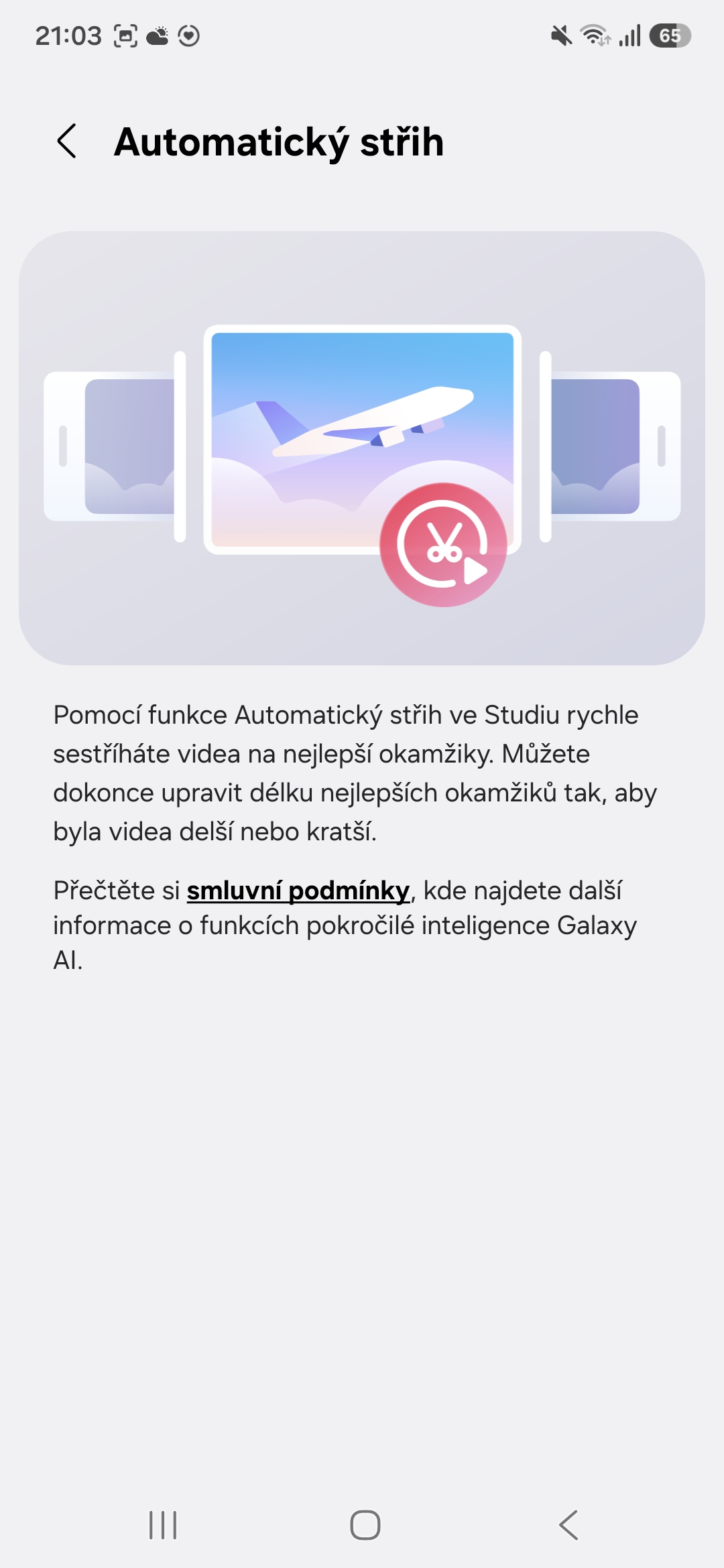Open the smluvní podmínky link
Viewport: 724px width, 1568px height.
pyautogui.click(x=298, y=891)
